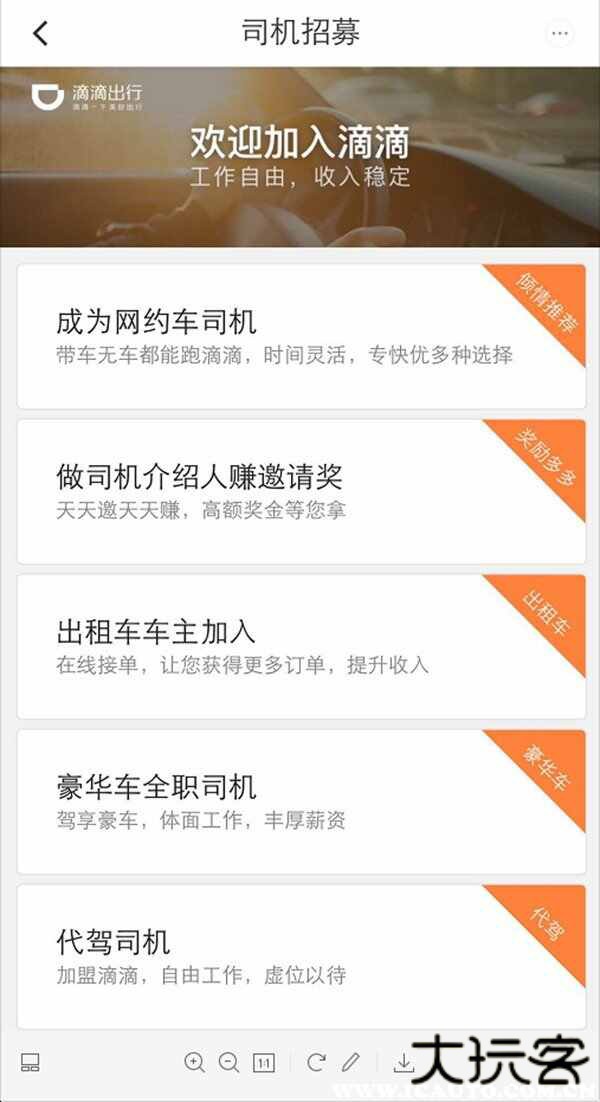The height and width of the screenshot is (1102, 600).
Task: Open the 代驾司机 card
Action: click(x=301, y=957)
